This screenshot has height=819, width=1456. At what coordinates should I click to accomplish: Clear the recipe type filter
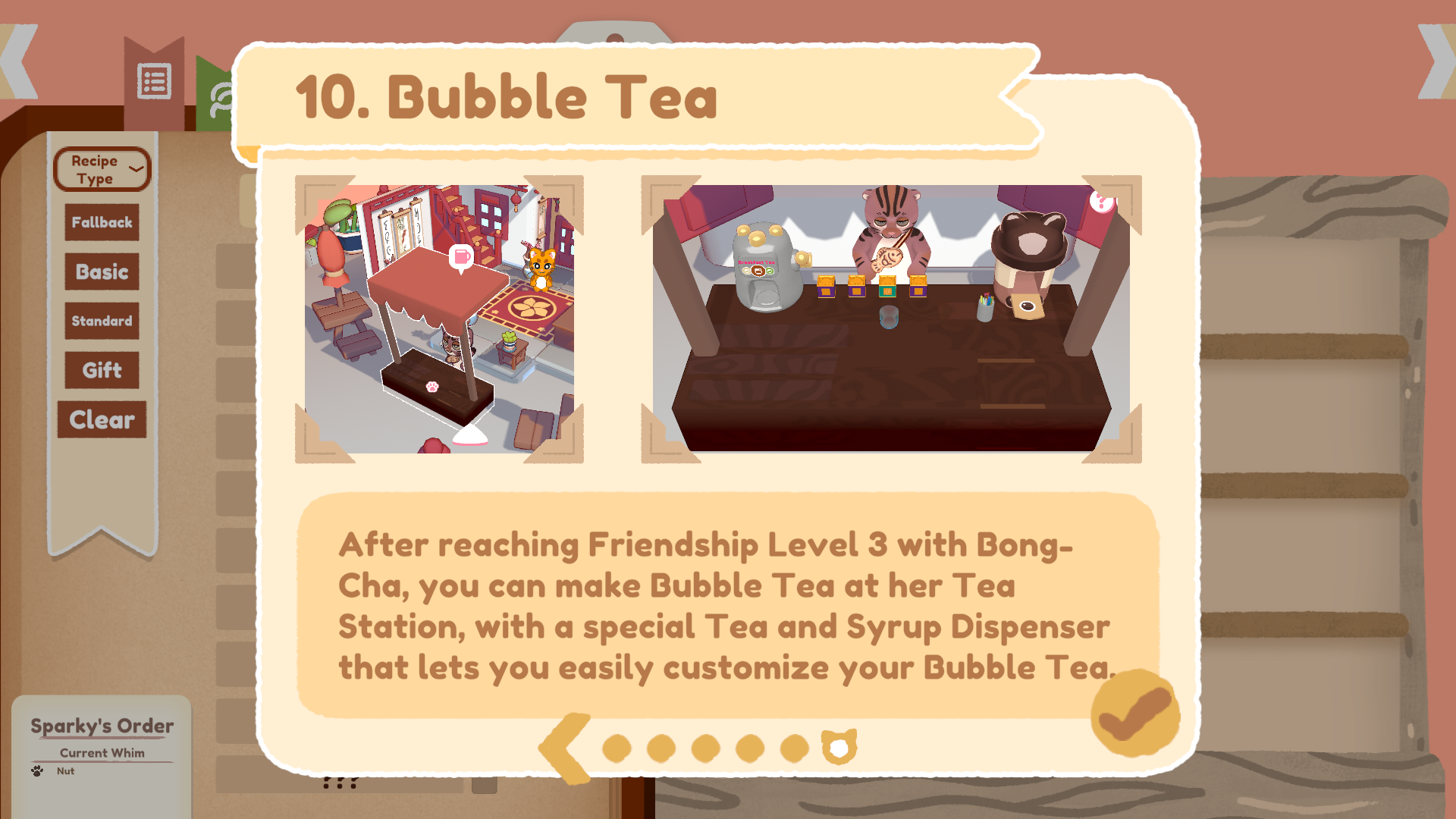coord(102,419)
